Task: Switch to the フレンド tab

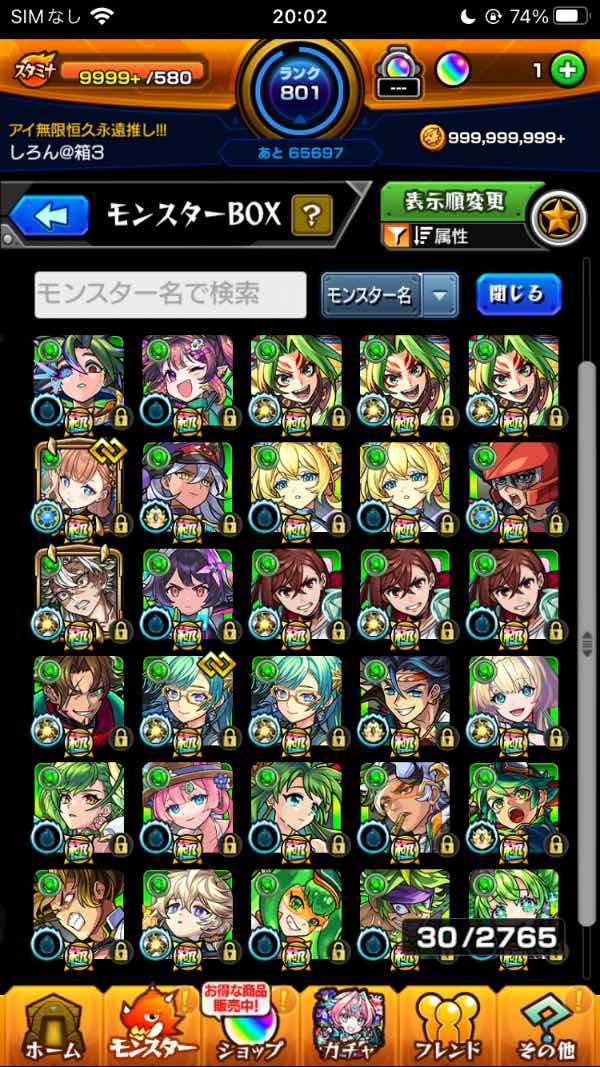Action: [448, 1025]
